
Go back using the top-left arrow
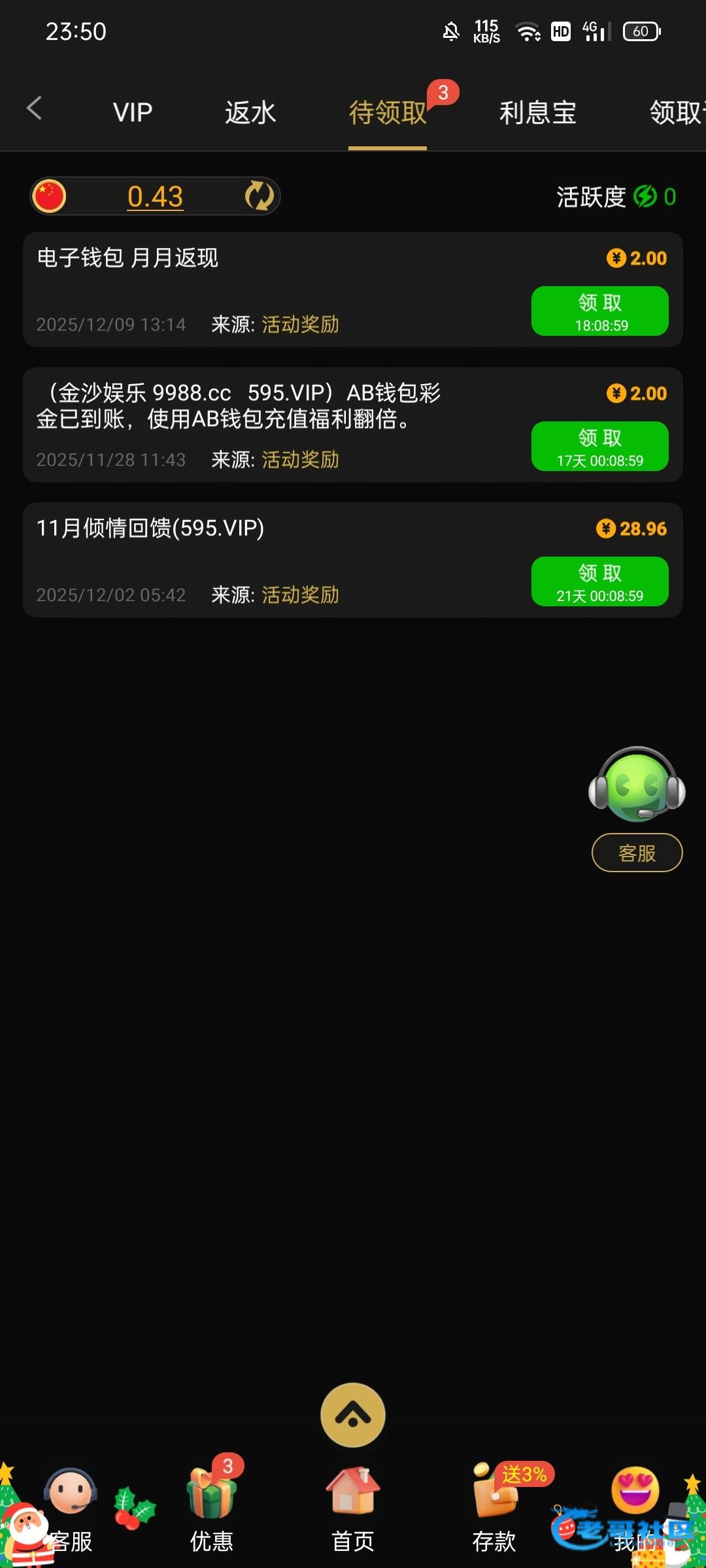pyautogui.click(x=35, y=108)
